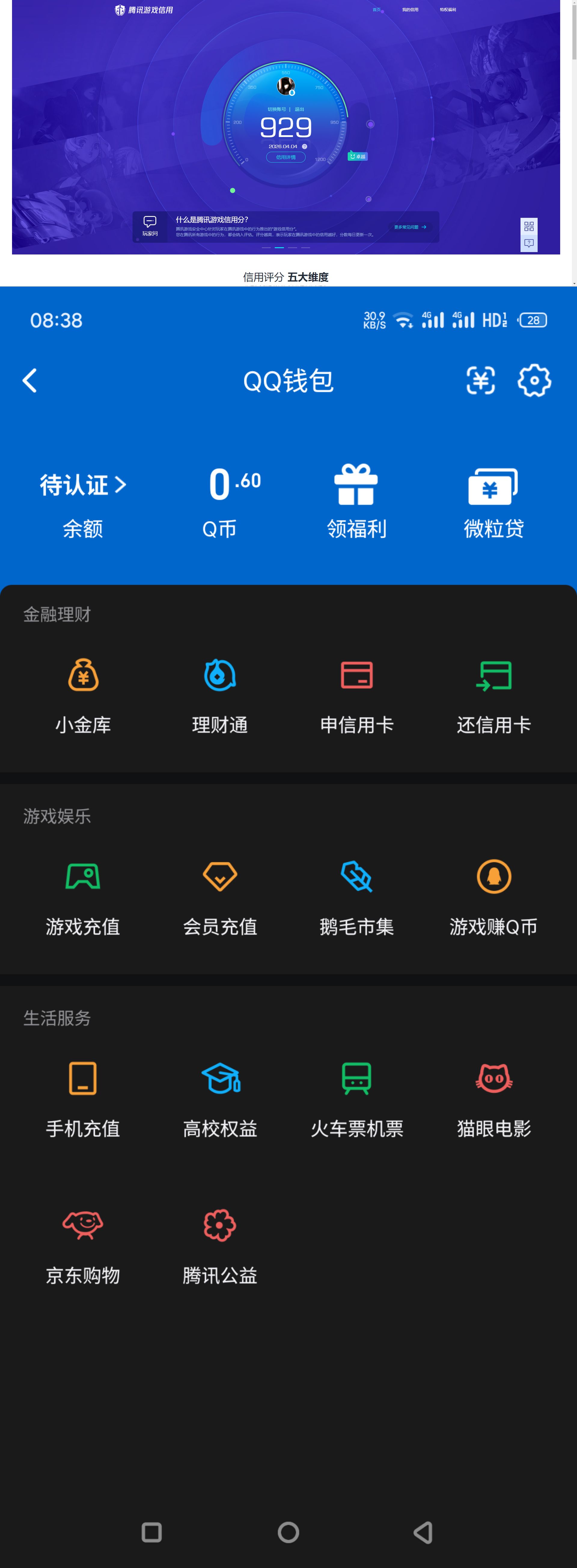Open QQ钱包 settings gear

(534, 380)
